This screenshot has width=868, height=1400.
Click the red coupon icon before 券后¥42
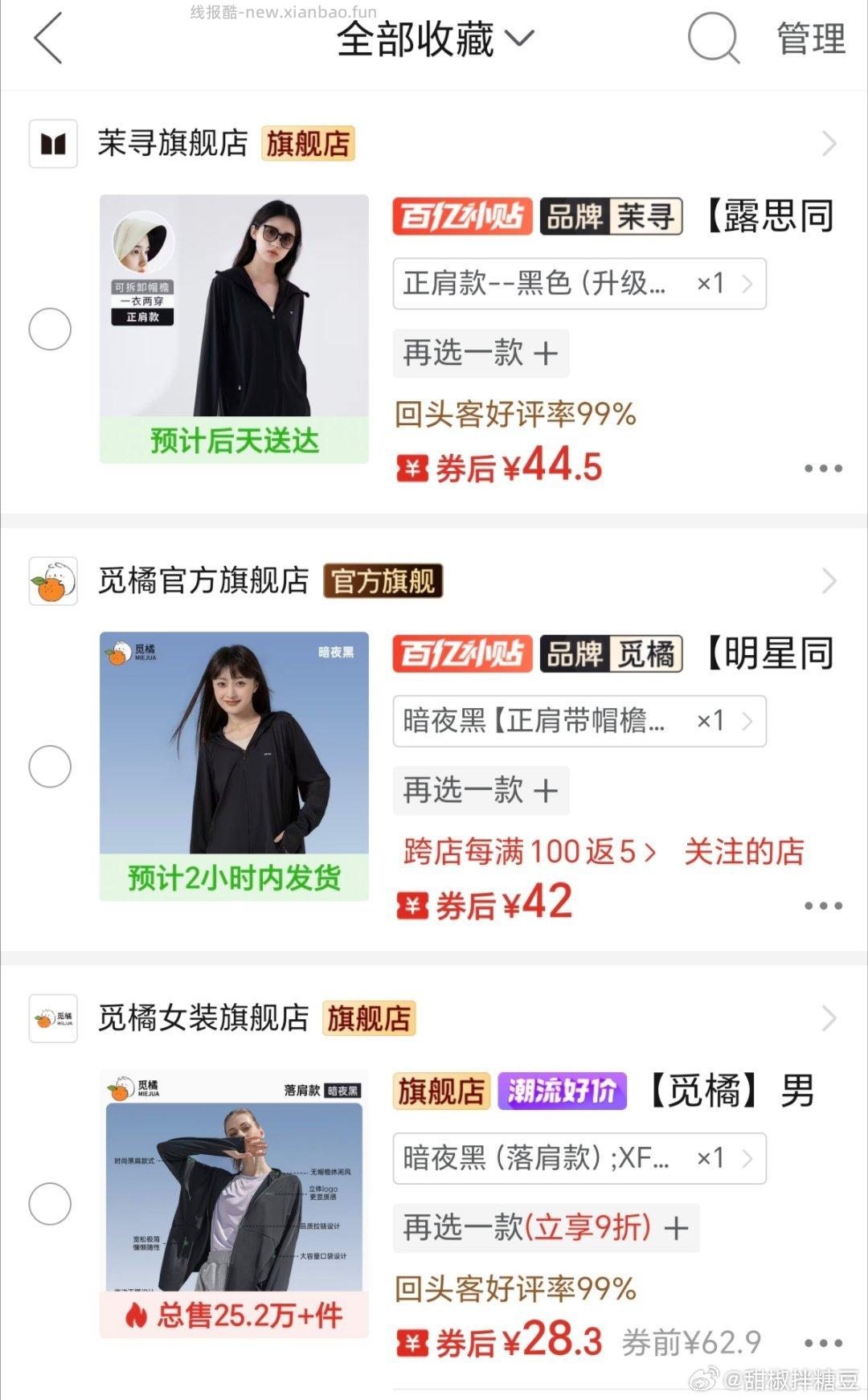click(412, 903)
